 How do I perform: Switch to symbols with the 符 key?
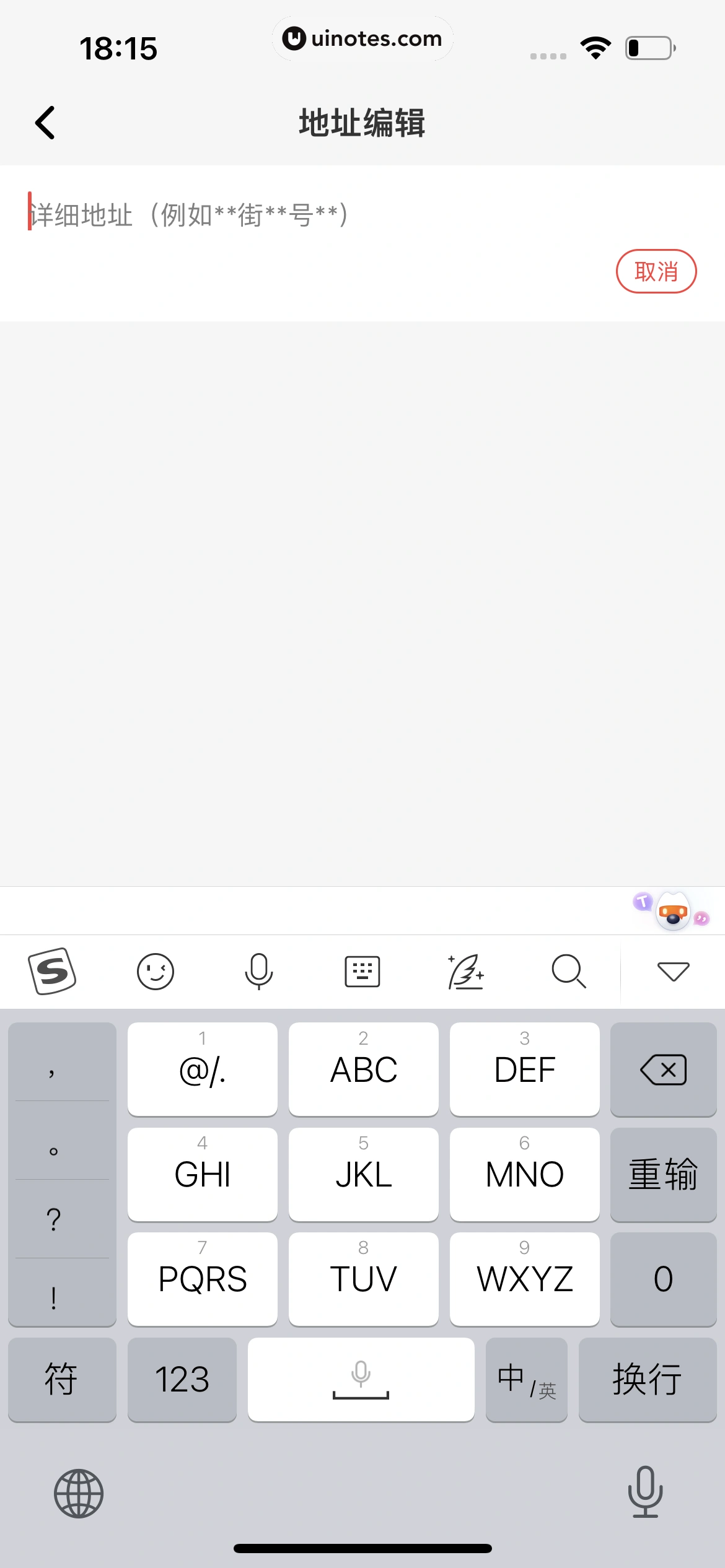pos(62,1380)
